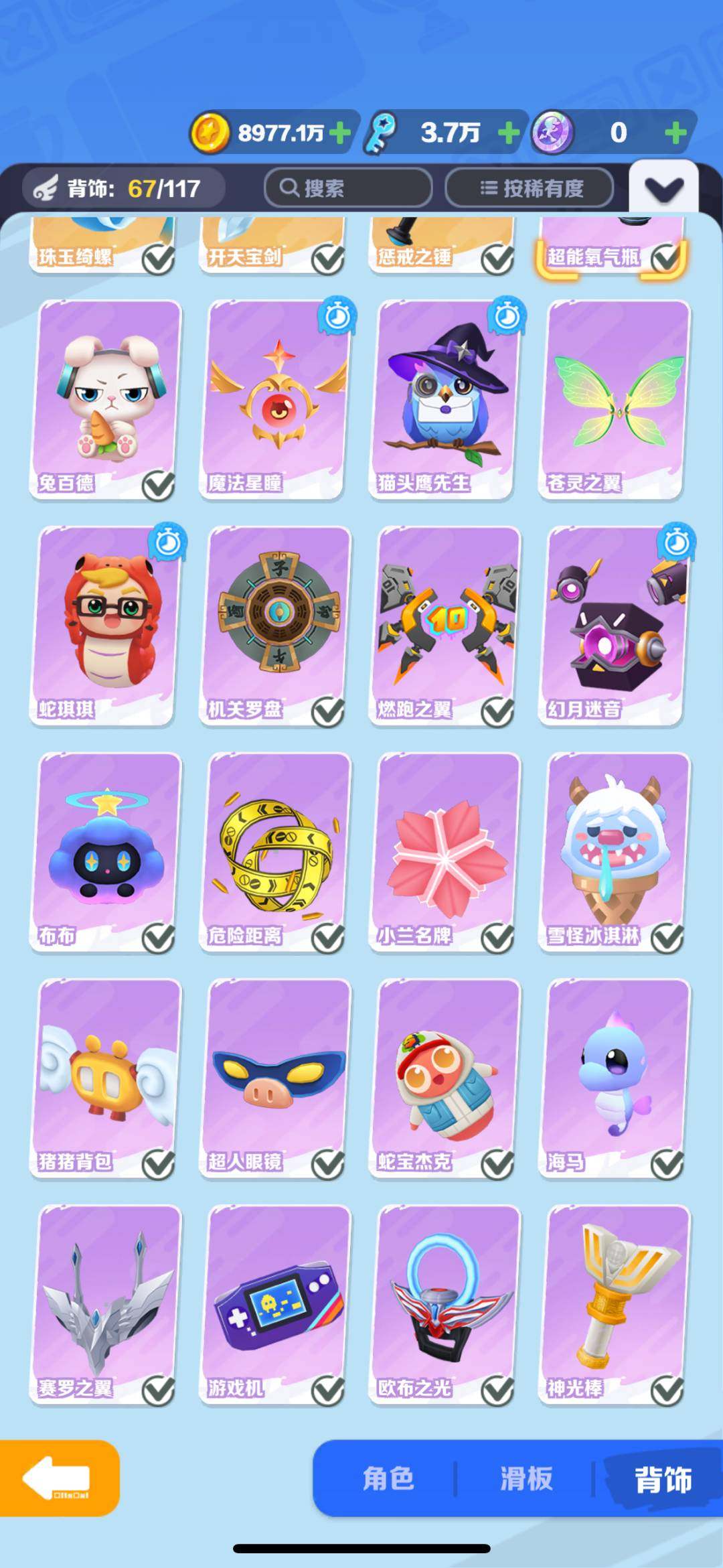Add more gold coins with plus
The image size is (723, 1568).
click(340, 133)
